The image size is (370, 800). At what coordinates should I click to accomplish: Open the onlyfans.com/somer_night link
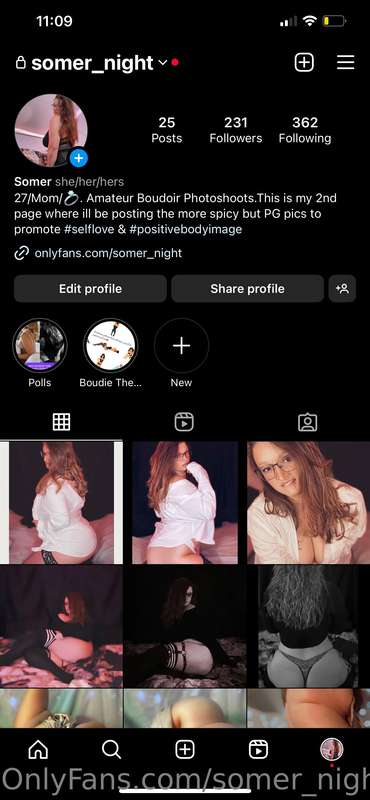tap(108, 253)
